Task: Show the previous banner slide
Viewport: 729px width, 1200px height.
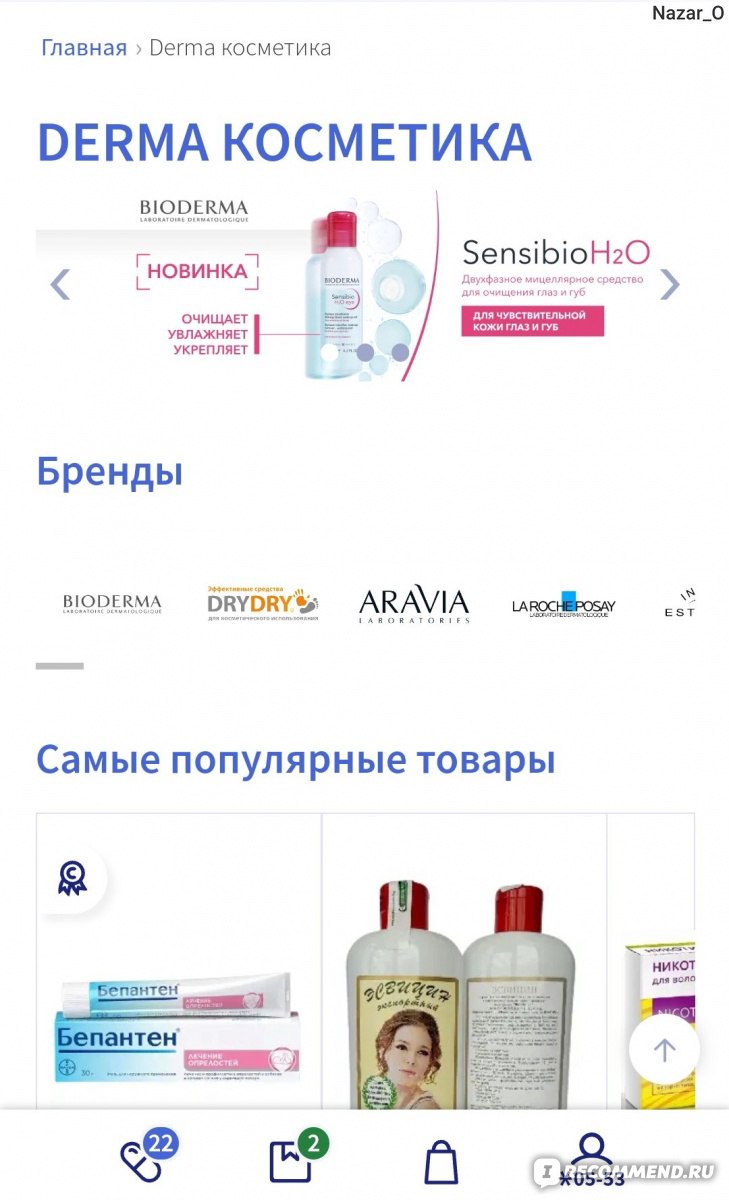Action: click(x=61, y=285)
